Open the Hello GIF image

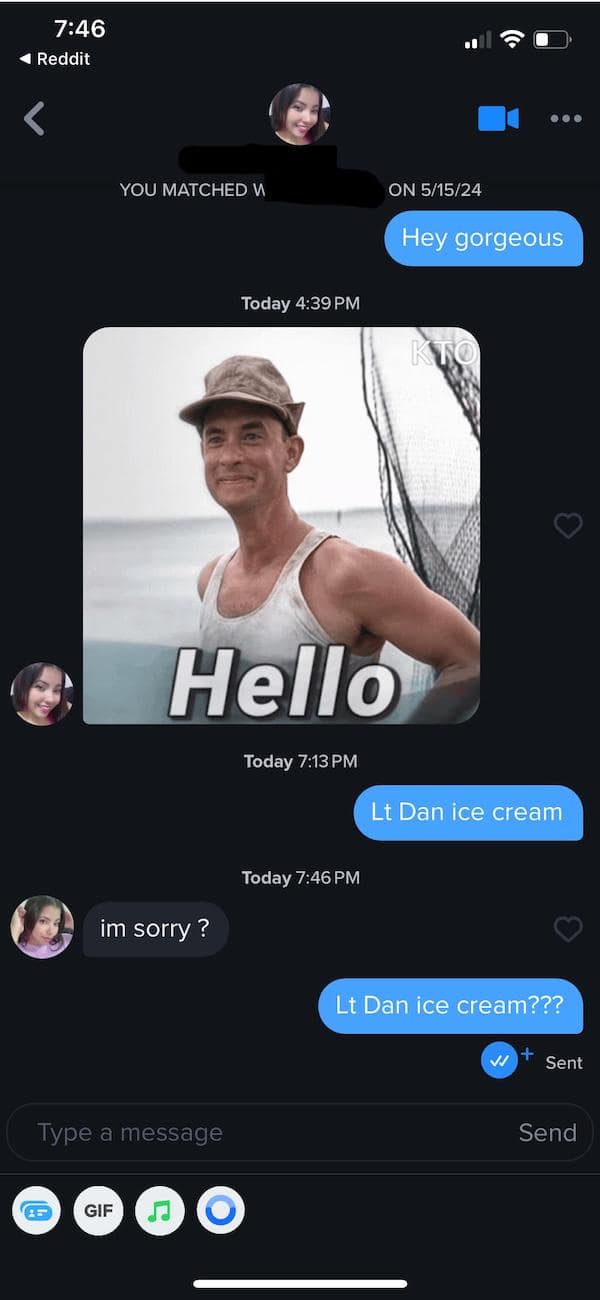click(281, 525)
